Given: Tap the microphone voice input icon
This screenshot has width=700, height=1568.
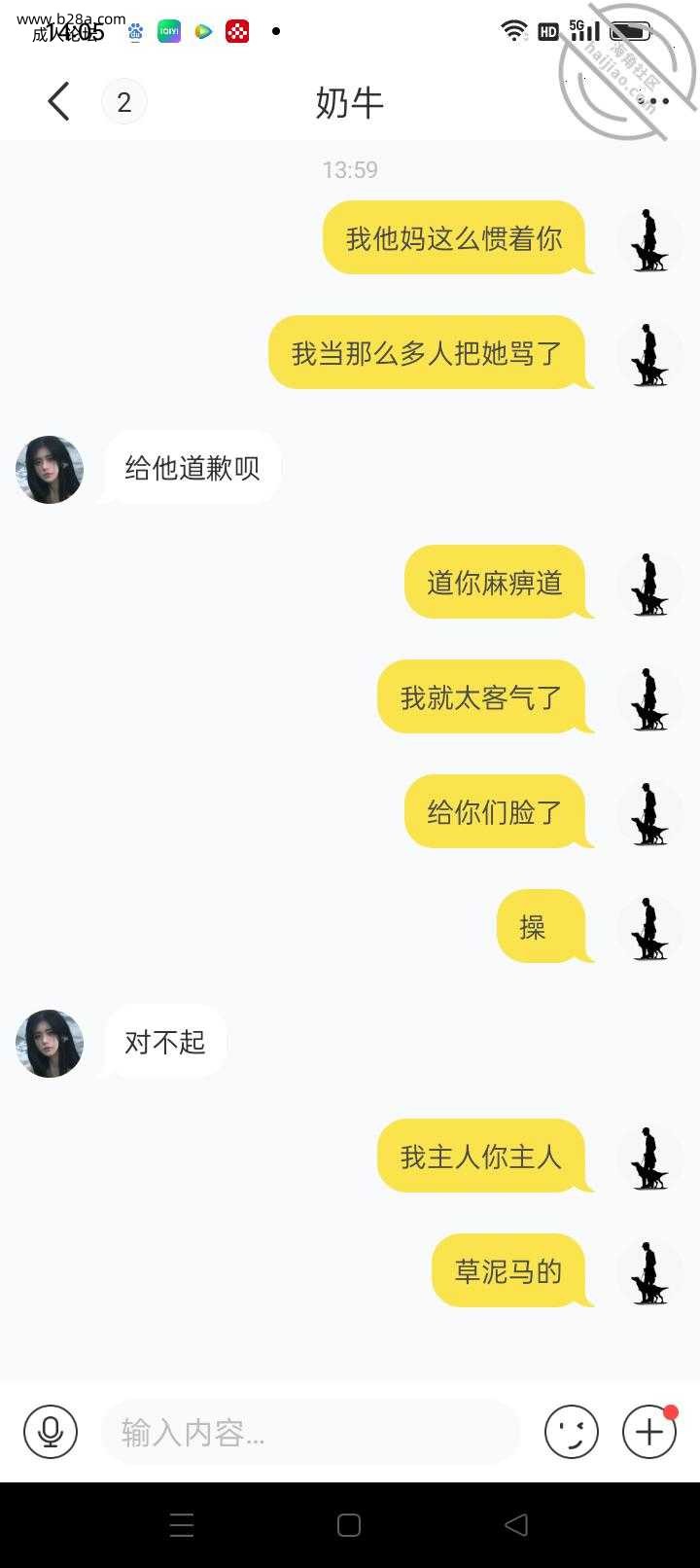Looking at the screenshot, I should 51,1432.
